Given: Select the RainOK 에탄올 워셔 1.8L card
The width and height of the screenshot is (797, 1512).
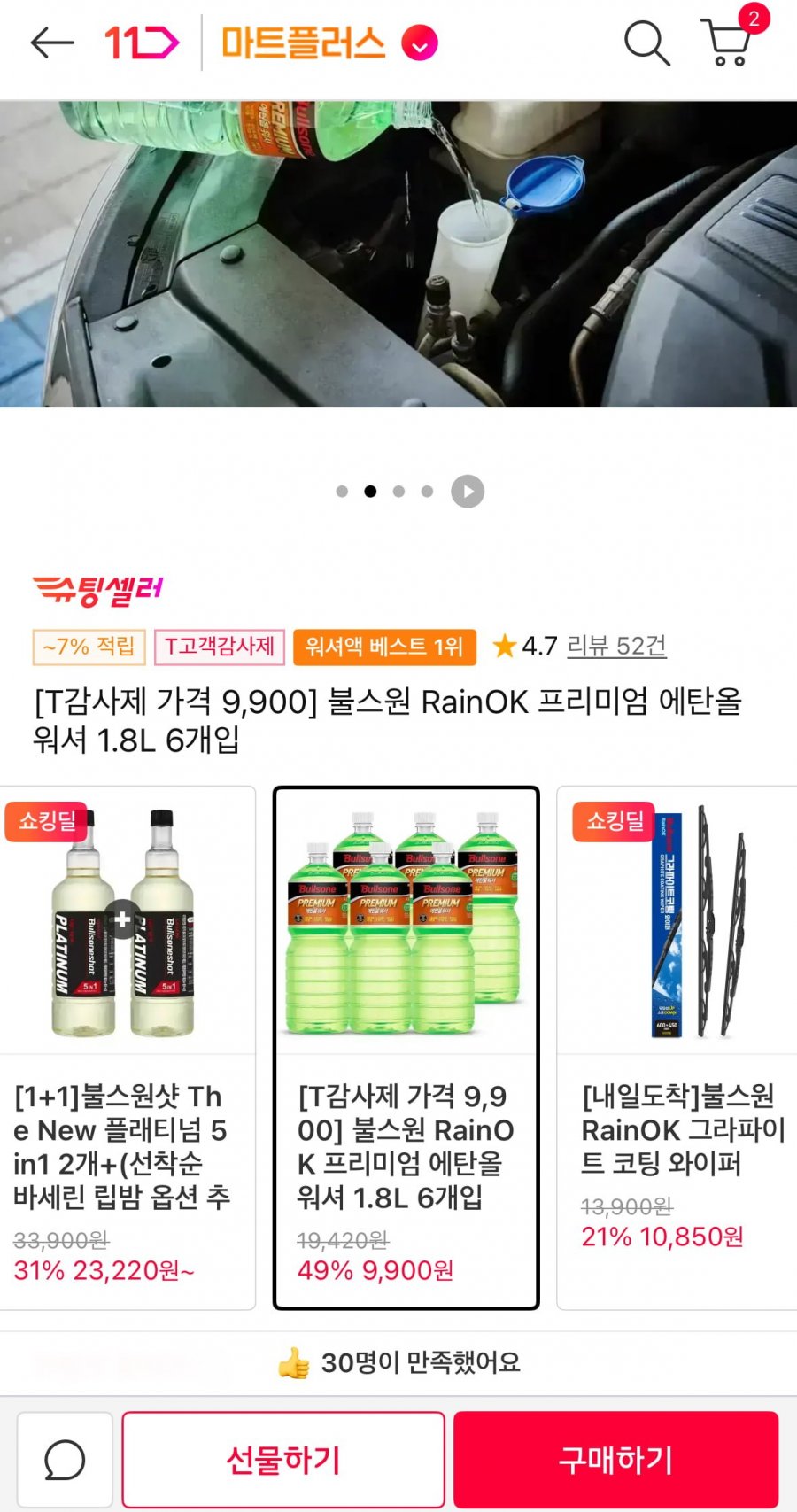Looking at the screenshot, I should (406, 1047).
